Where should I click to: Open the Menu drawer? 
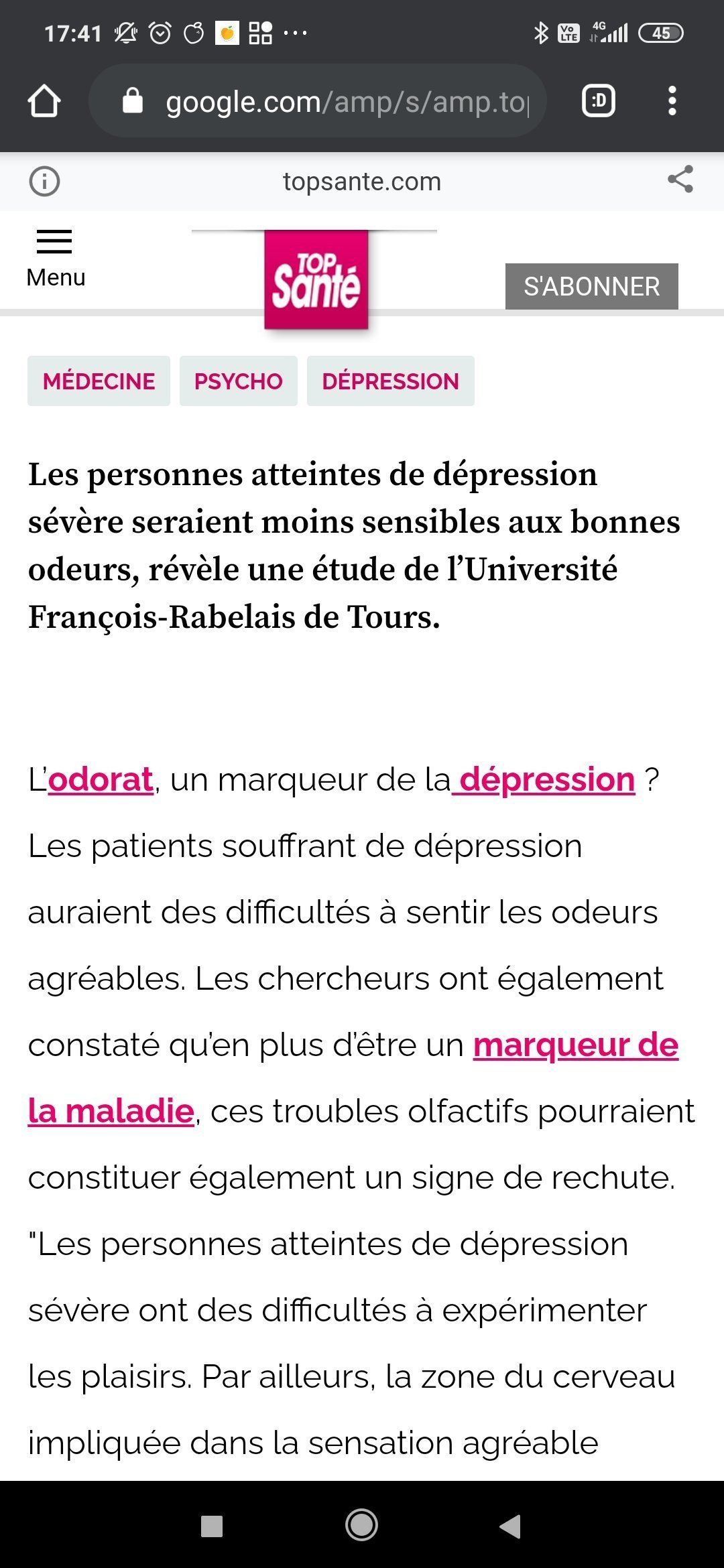point(55,258)
